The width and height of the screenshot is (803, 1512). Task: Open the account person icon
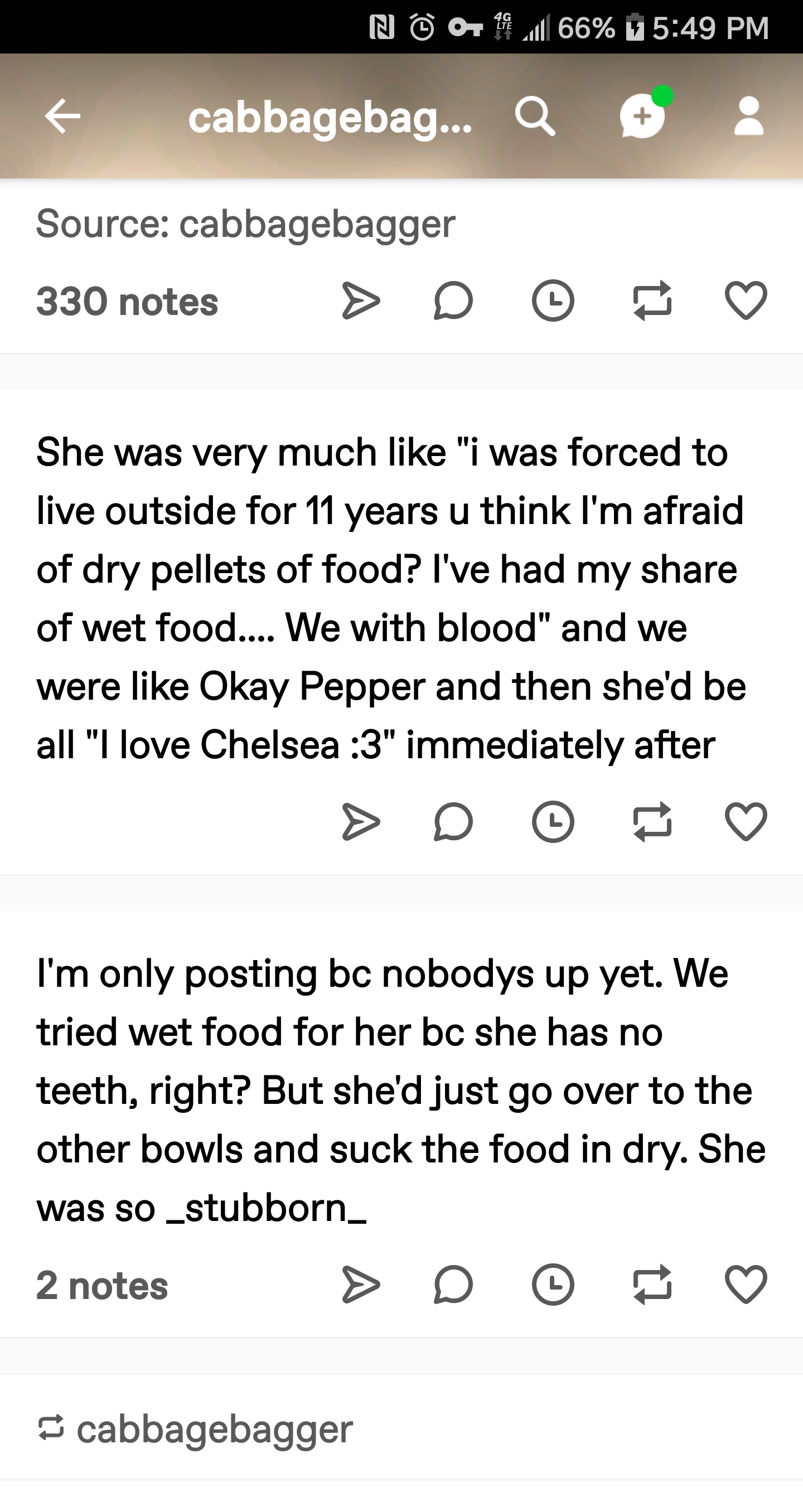749,116
